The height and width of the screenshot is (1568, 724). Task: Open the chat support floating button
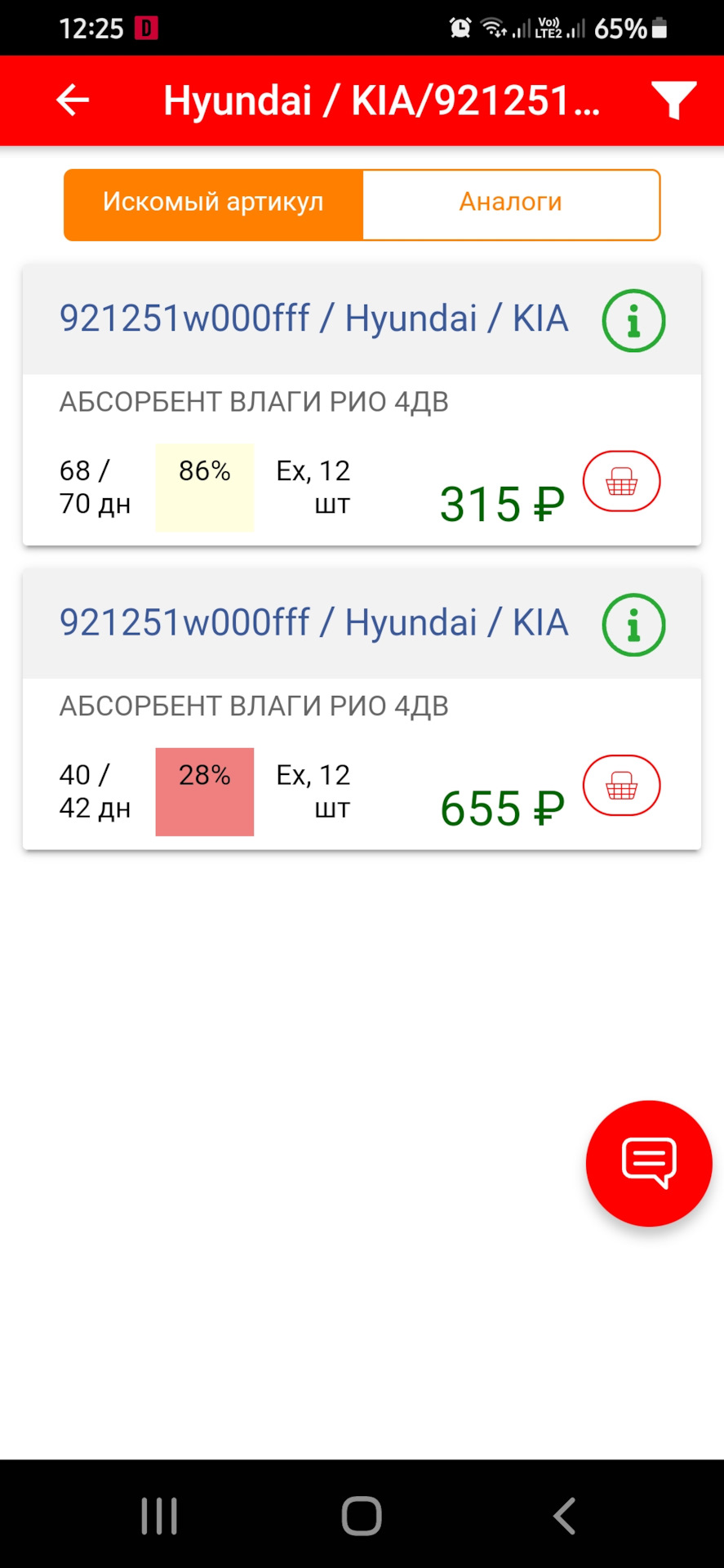(x=649, y=1163)
